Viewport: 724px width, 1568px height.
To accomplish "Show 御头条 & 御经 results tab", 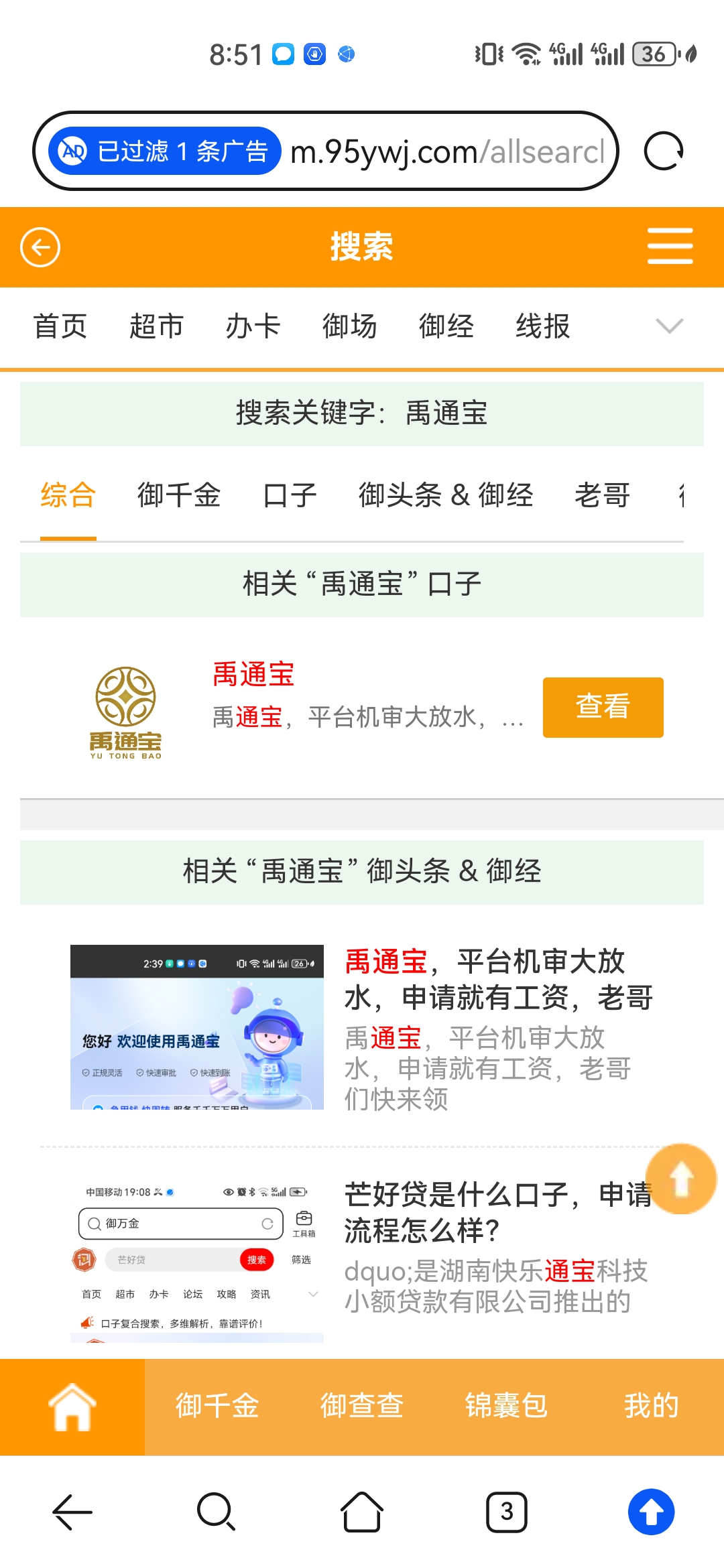I will pos(446,496).
